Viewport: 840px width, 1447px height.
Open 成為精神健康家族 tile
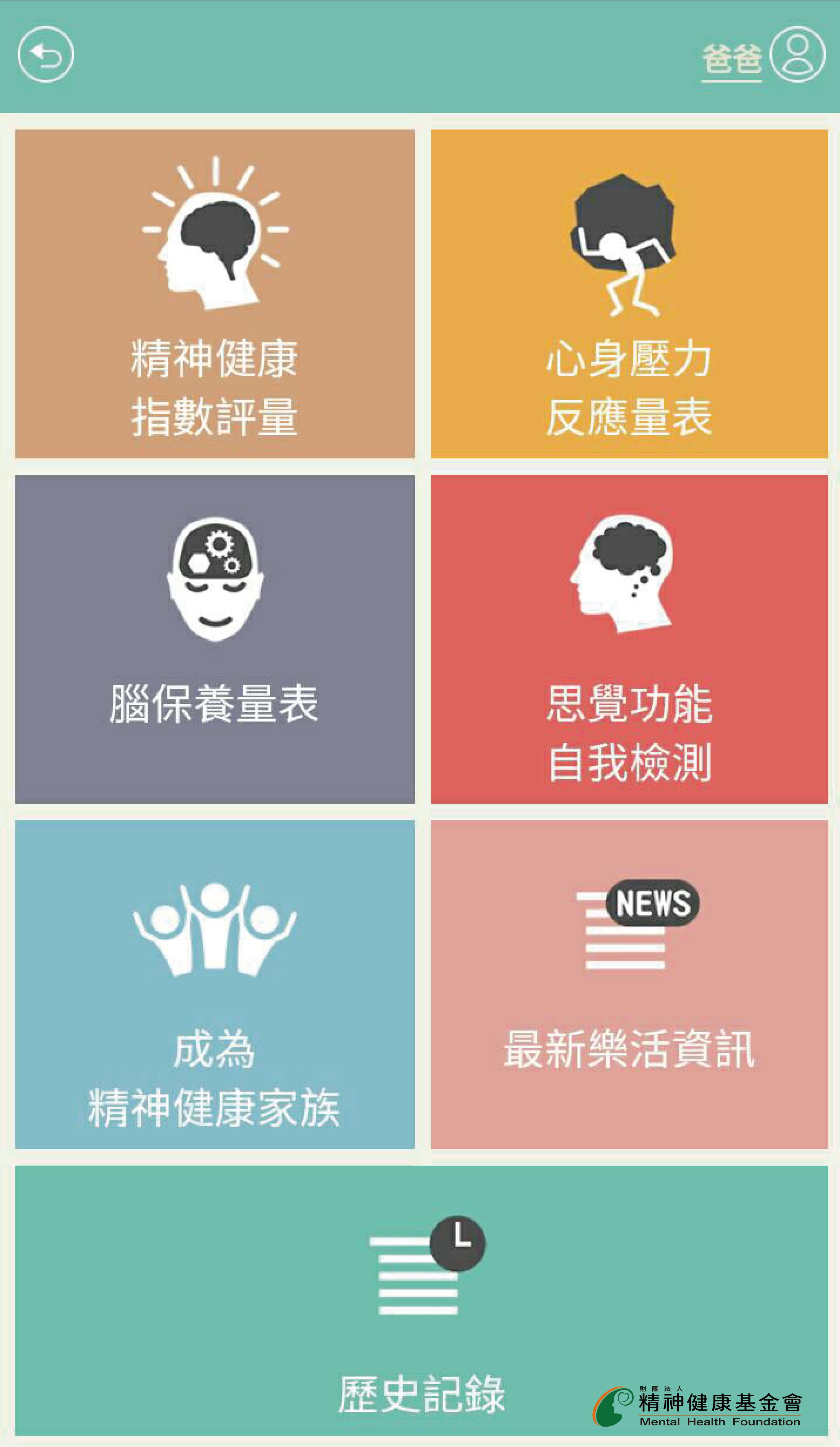(x=215, y=984)
